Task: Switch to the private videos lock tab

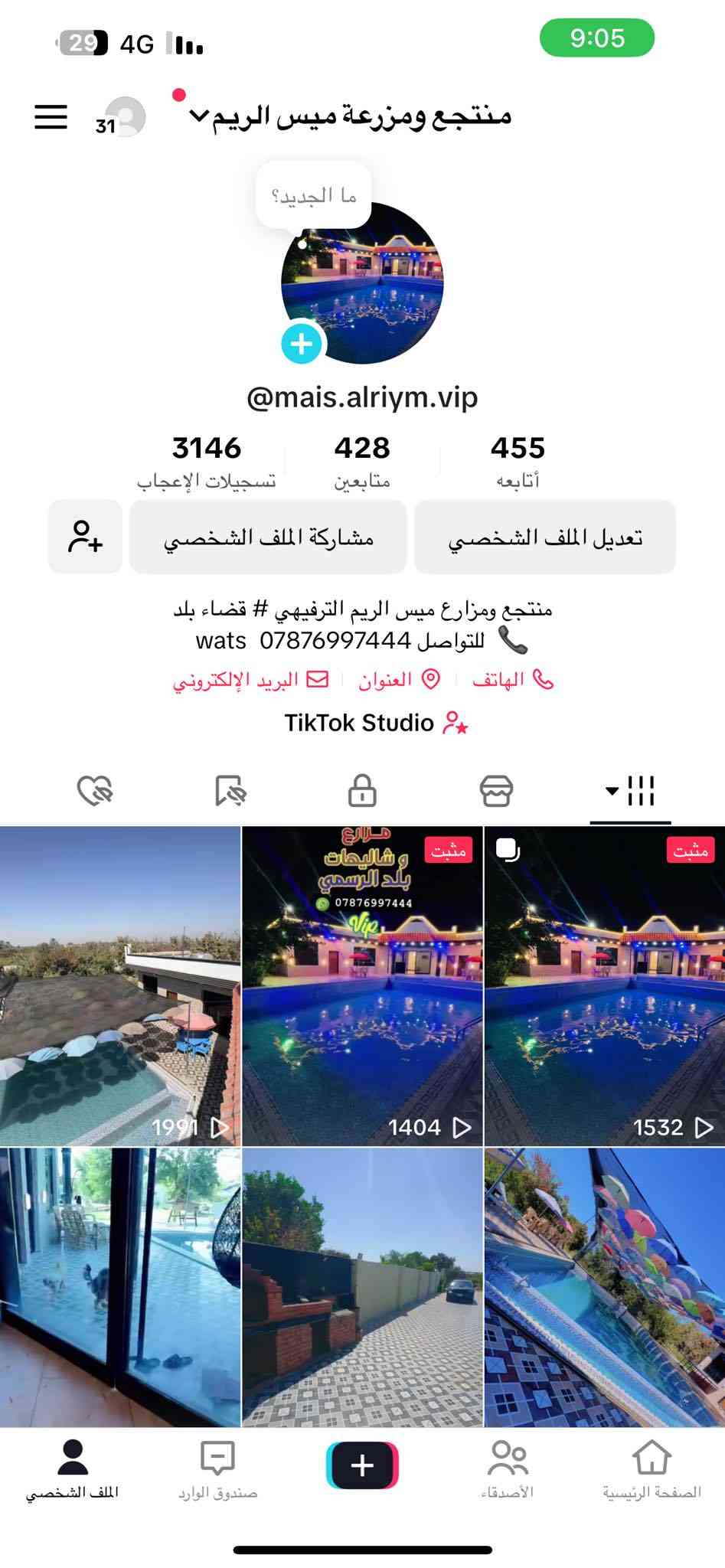Action: point(362,791)
